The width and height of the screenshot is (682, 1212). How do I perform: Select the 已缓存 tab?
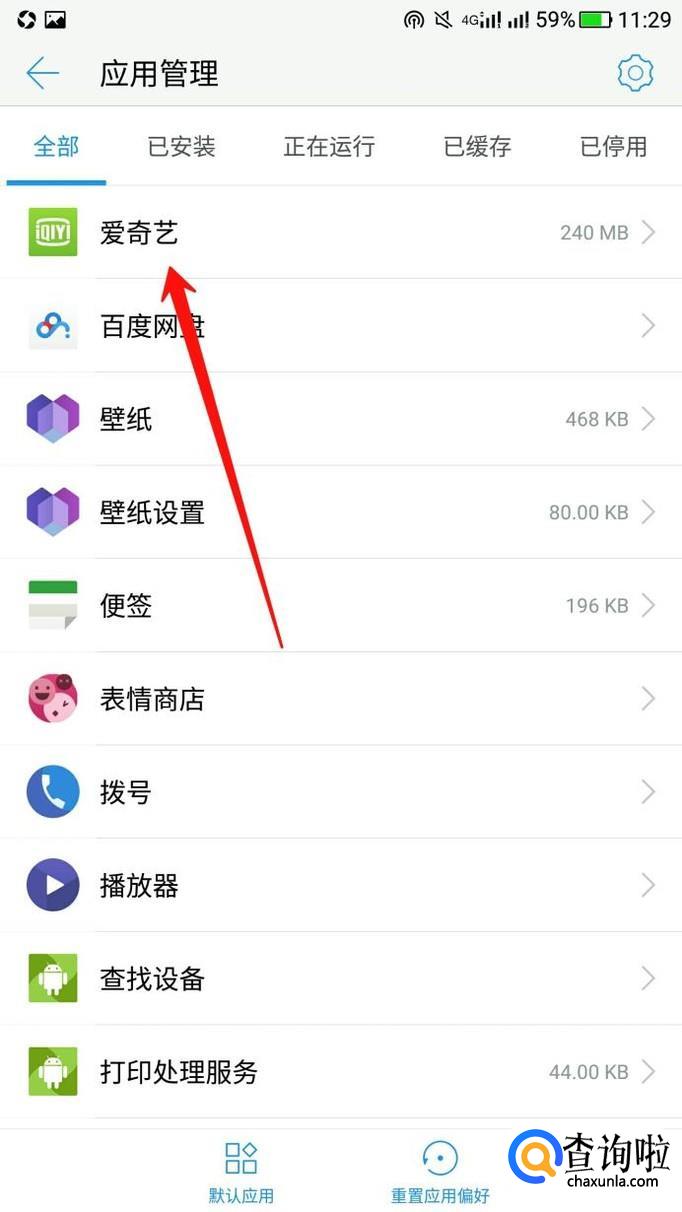[477, 147]
